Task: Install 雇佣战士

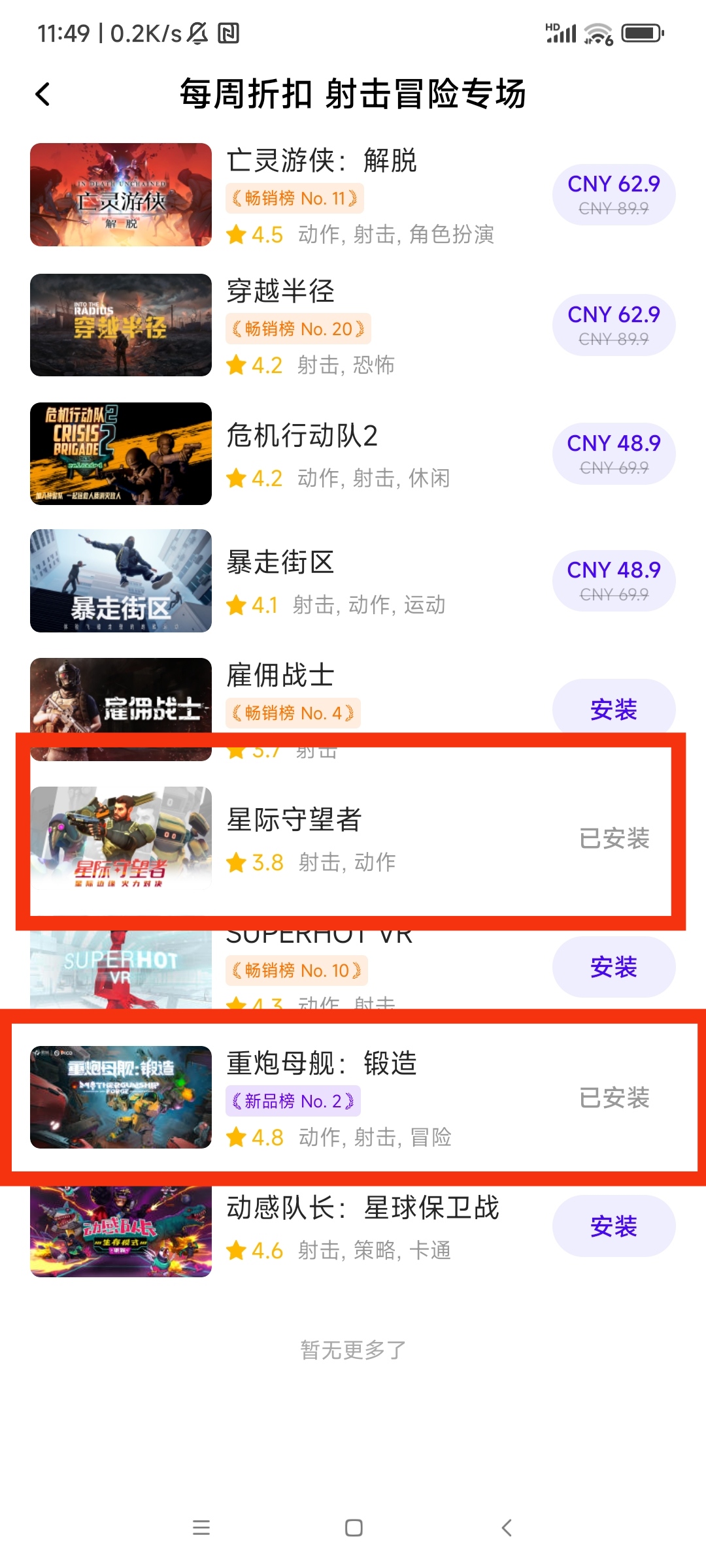Action: (x=613, y=708)
